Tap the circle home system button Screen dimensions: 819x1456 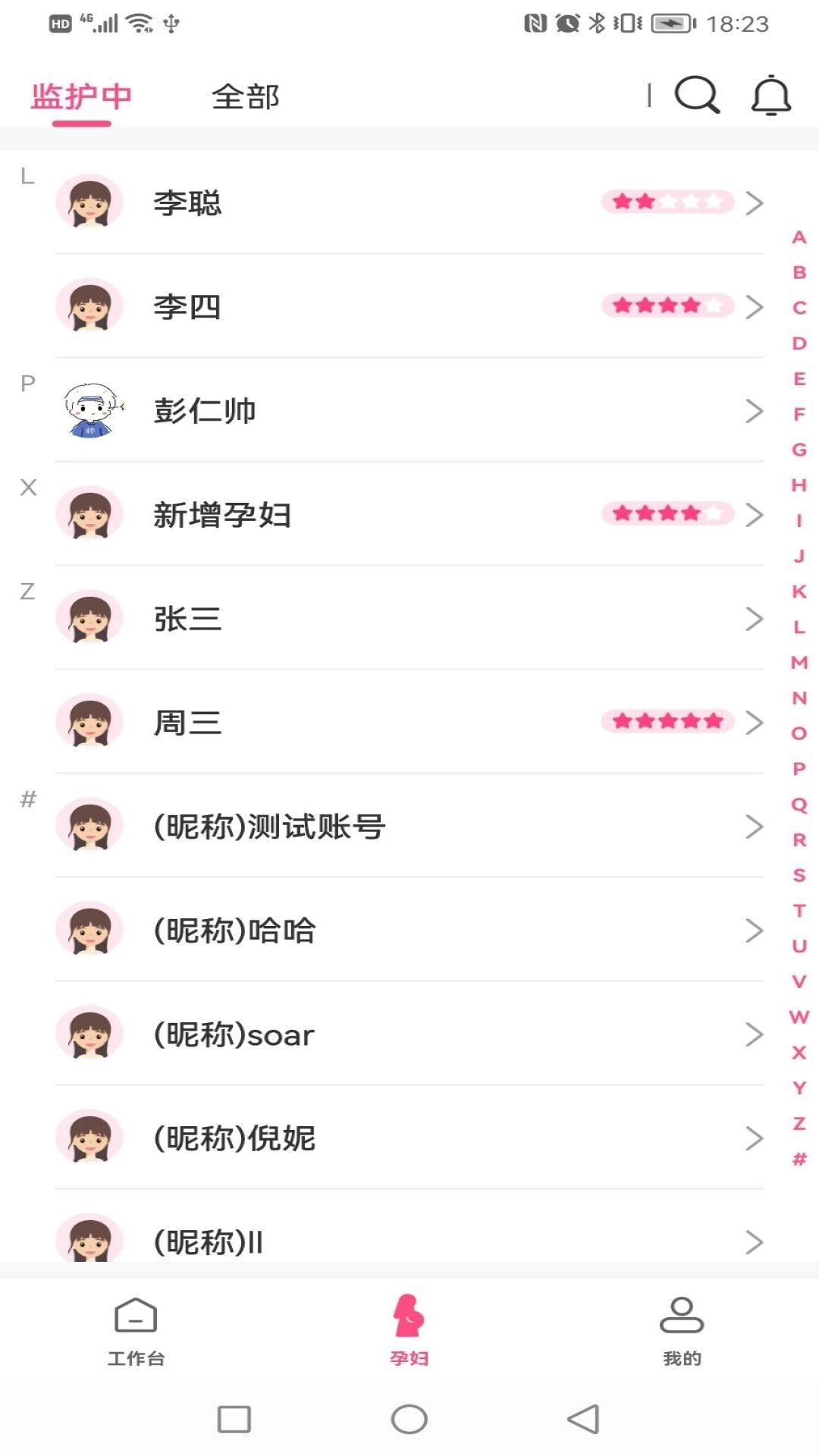(x=409, y=1417)
